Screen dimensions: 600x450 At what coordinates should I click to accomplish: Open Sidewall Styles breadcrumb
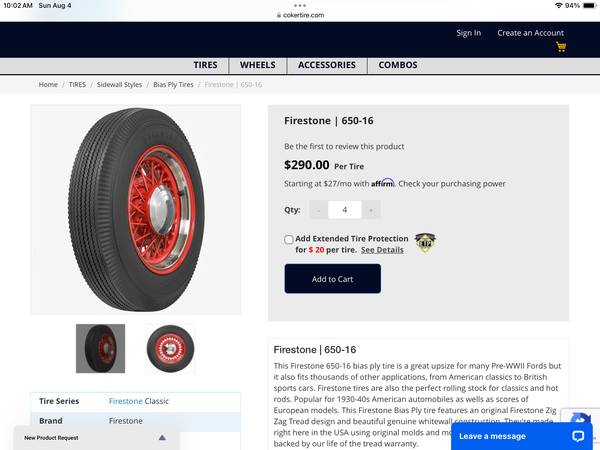point(119,85)
